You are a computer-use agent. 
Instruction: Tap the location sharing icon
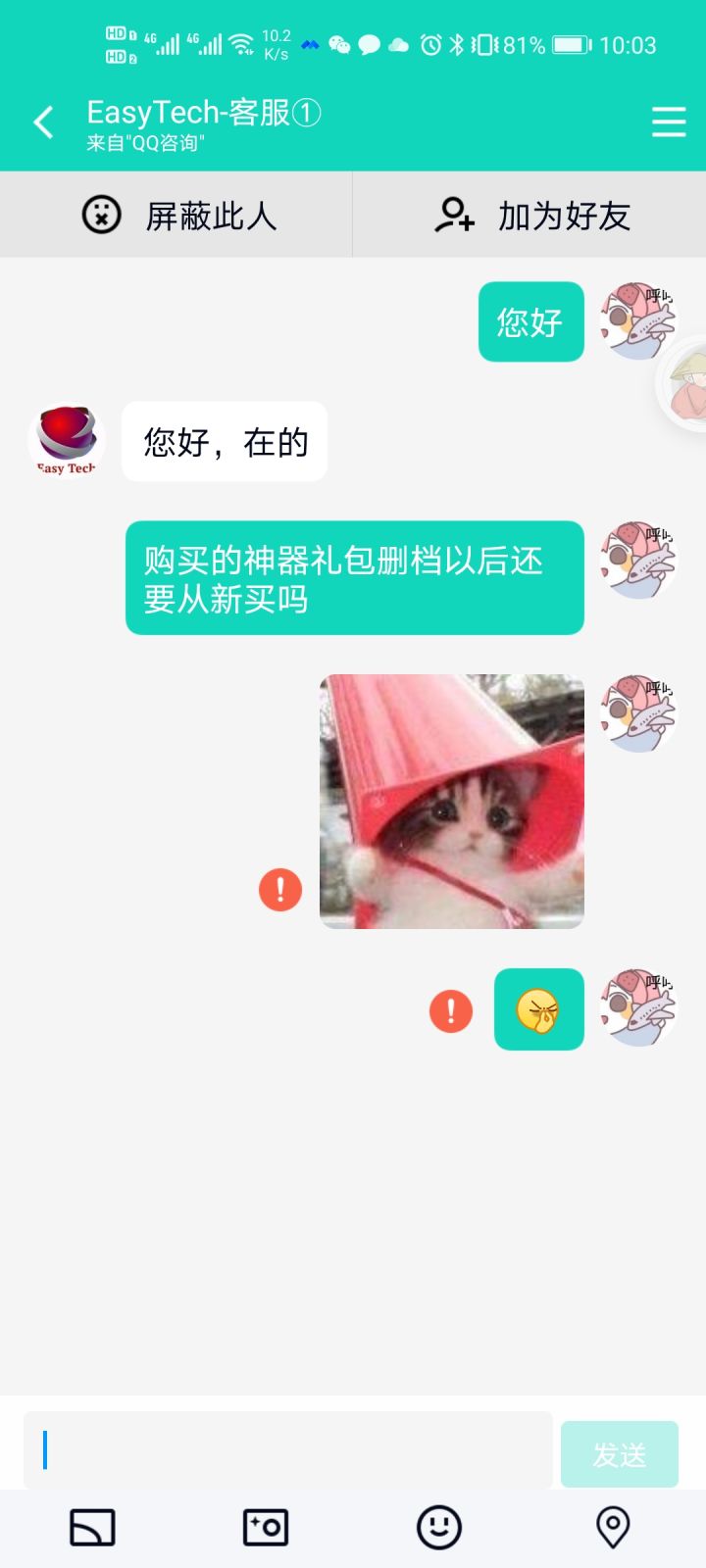coord(614,1527)
